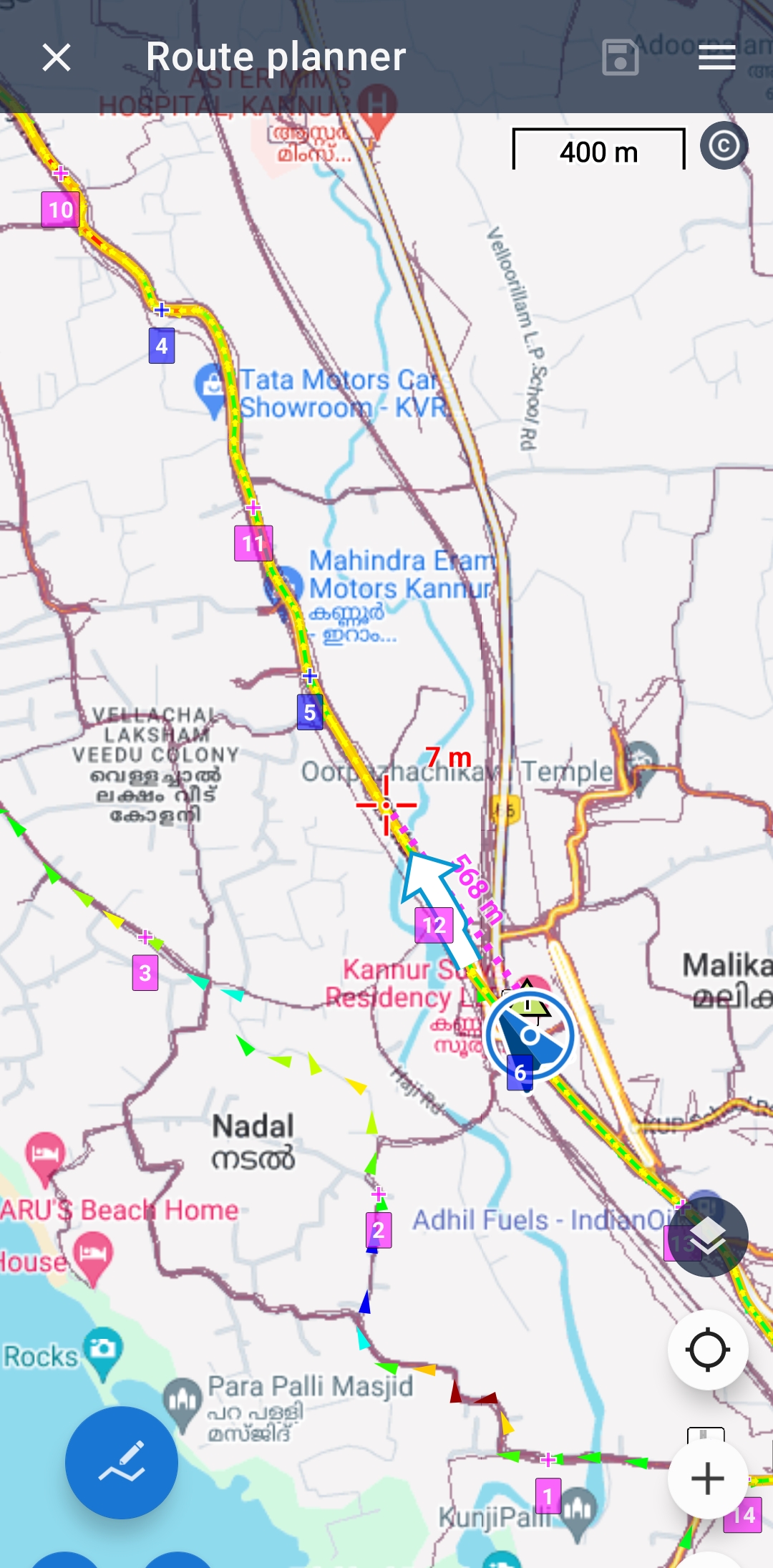The height and width of the screenshot is (1568, 773).
Task: Select route waypoint 11
Action: click(253, 543)
